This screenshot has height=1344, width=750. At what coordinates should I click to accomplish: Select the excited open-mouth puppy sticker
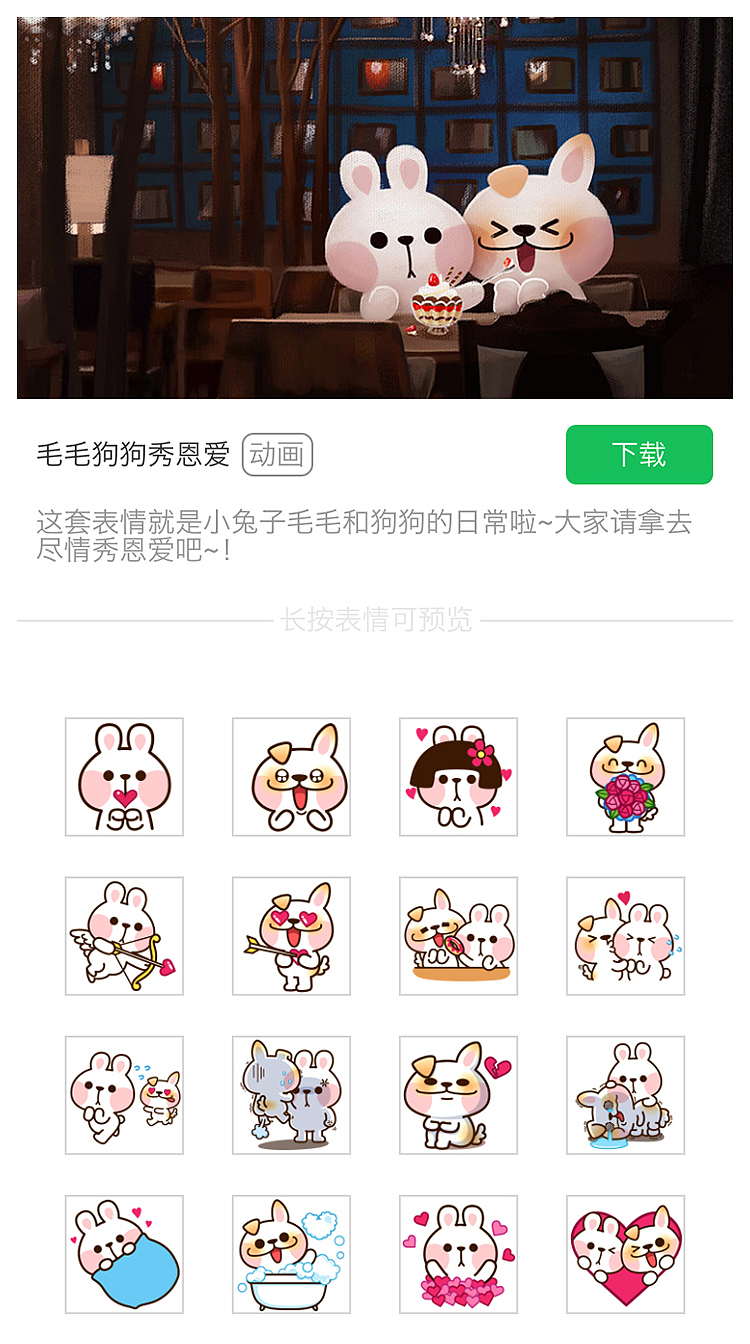click(x=290, y=778)
